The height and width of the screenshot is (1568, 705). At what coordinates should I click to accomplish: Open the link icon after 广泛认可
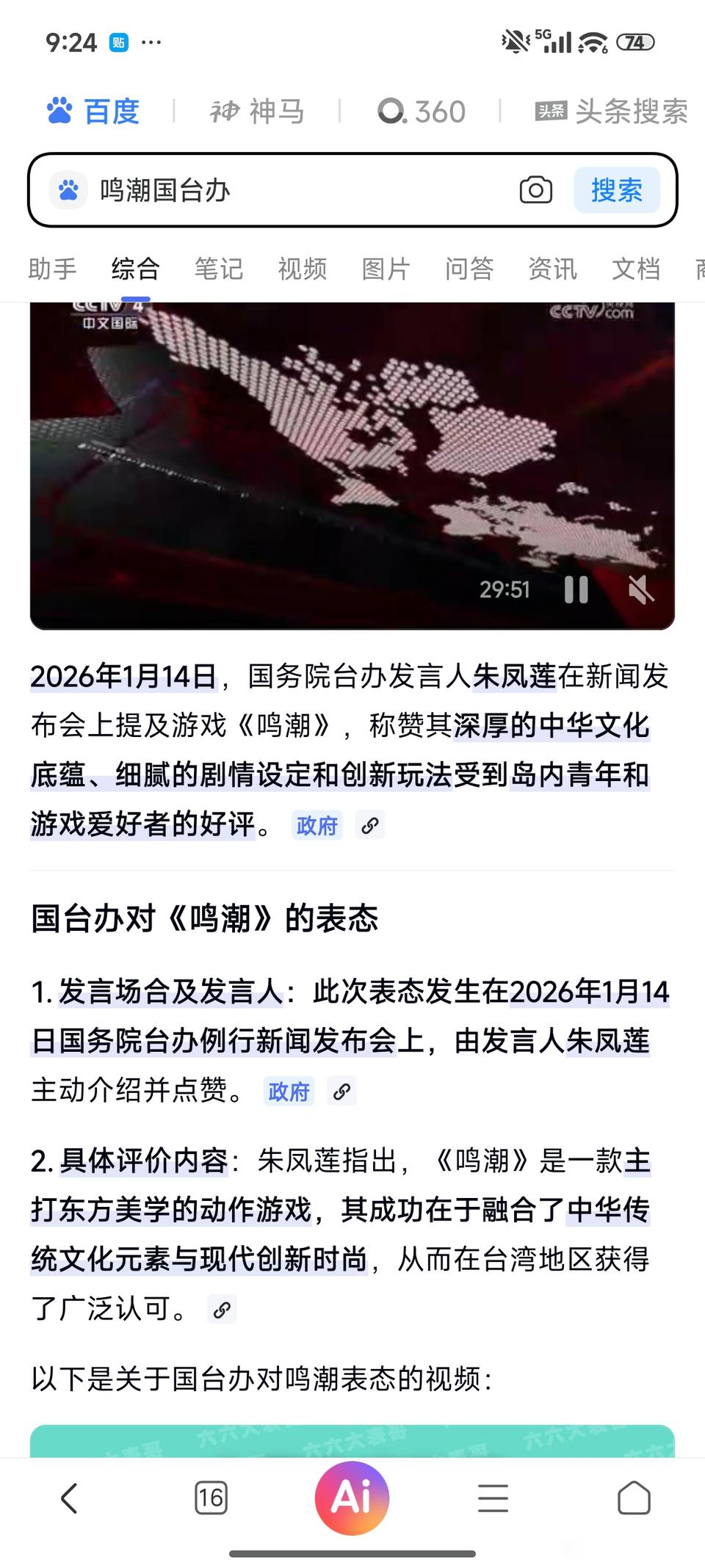click(x=222, y=1309)
